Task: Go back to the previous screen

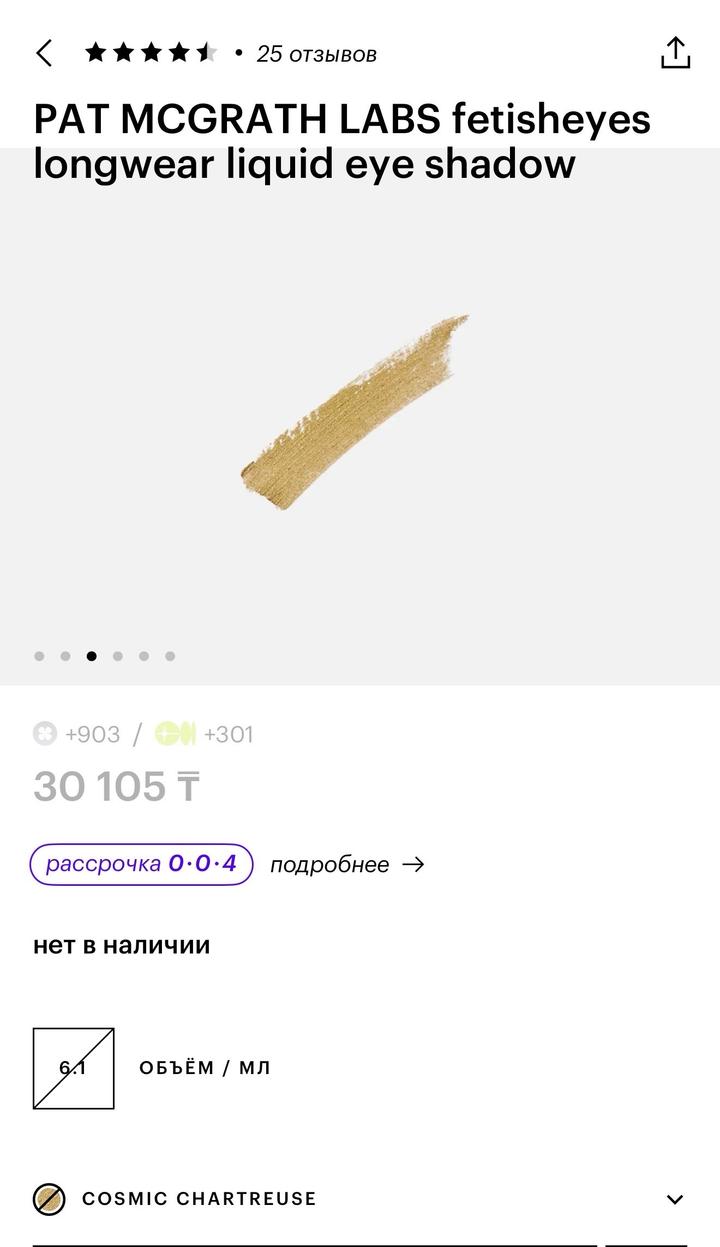Action: (44, 53)
